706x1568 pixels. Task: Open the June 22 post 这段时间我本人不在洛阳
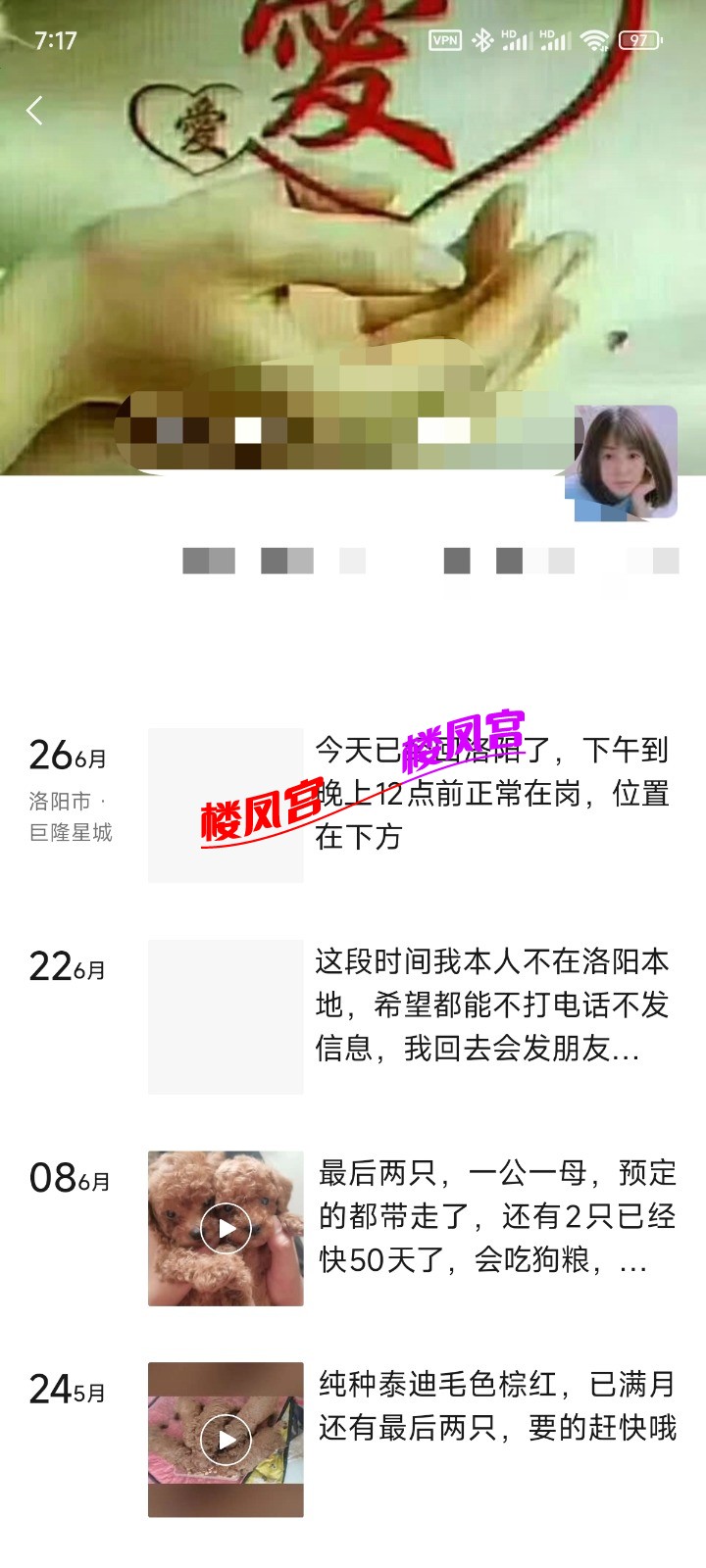pos(490,1005)
